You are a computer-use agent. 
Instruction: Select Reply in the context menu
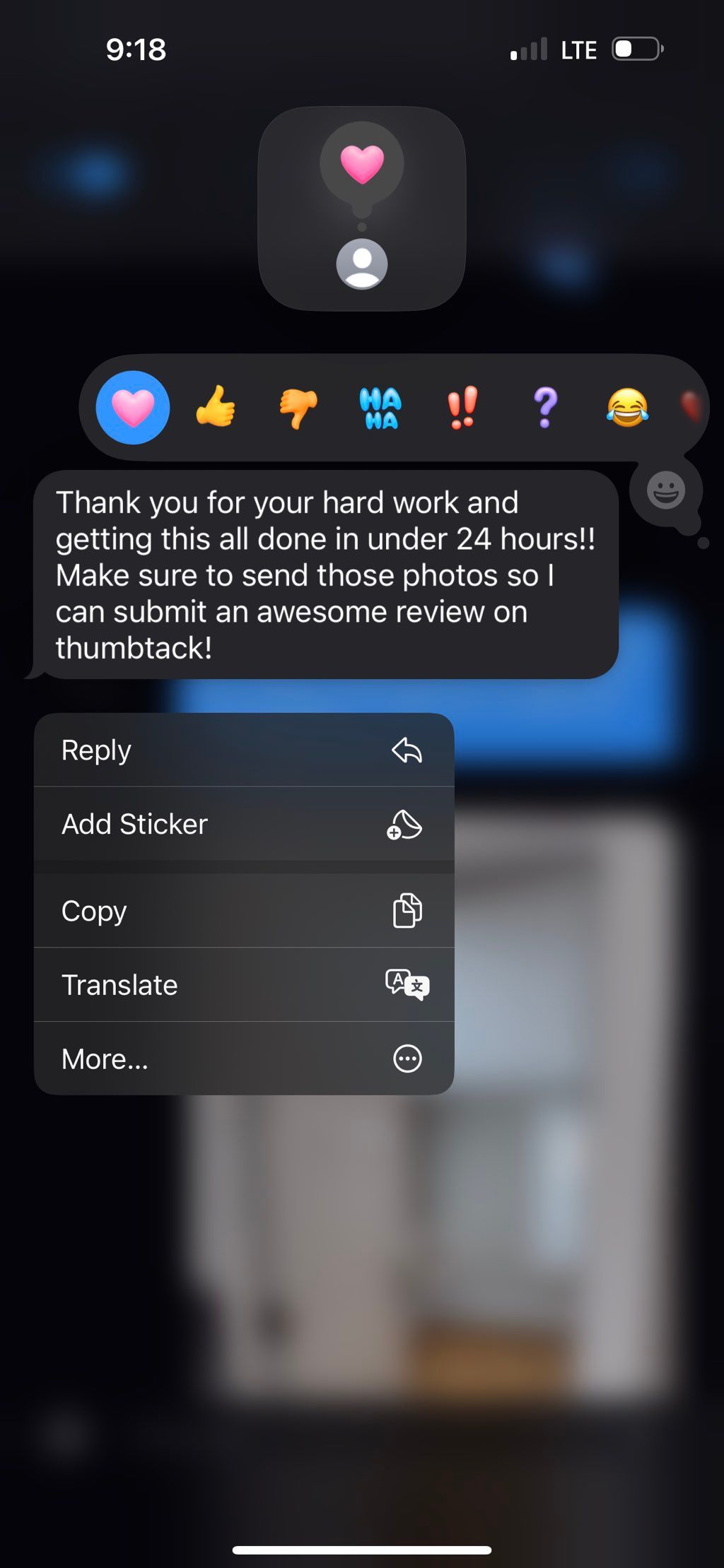click(244, 750)
